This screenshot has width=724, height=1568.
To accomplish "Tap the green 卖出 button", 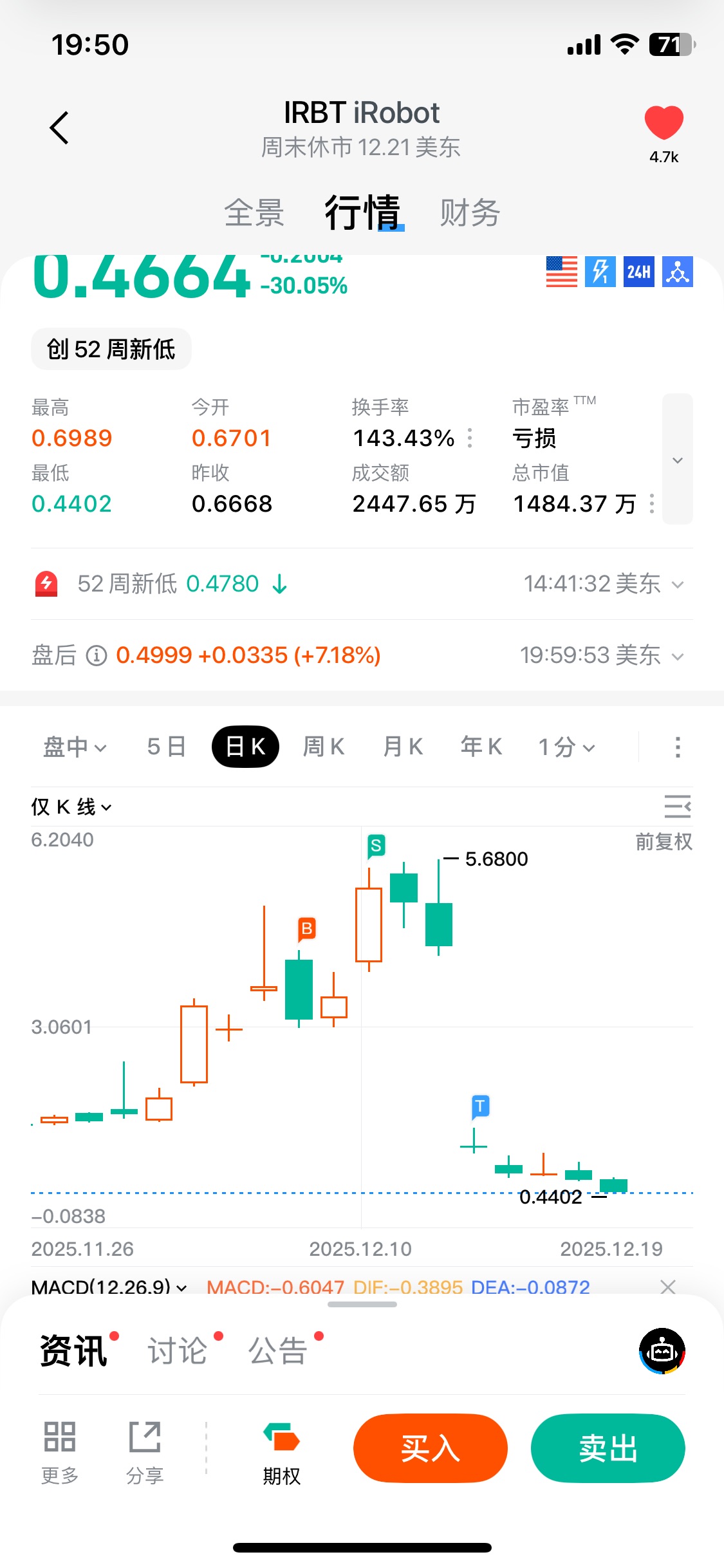I will [x=608, y=1448].
